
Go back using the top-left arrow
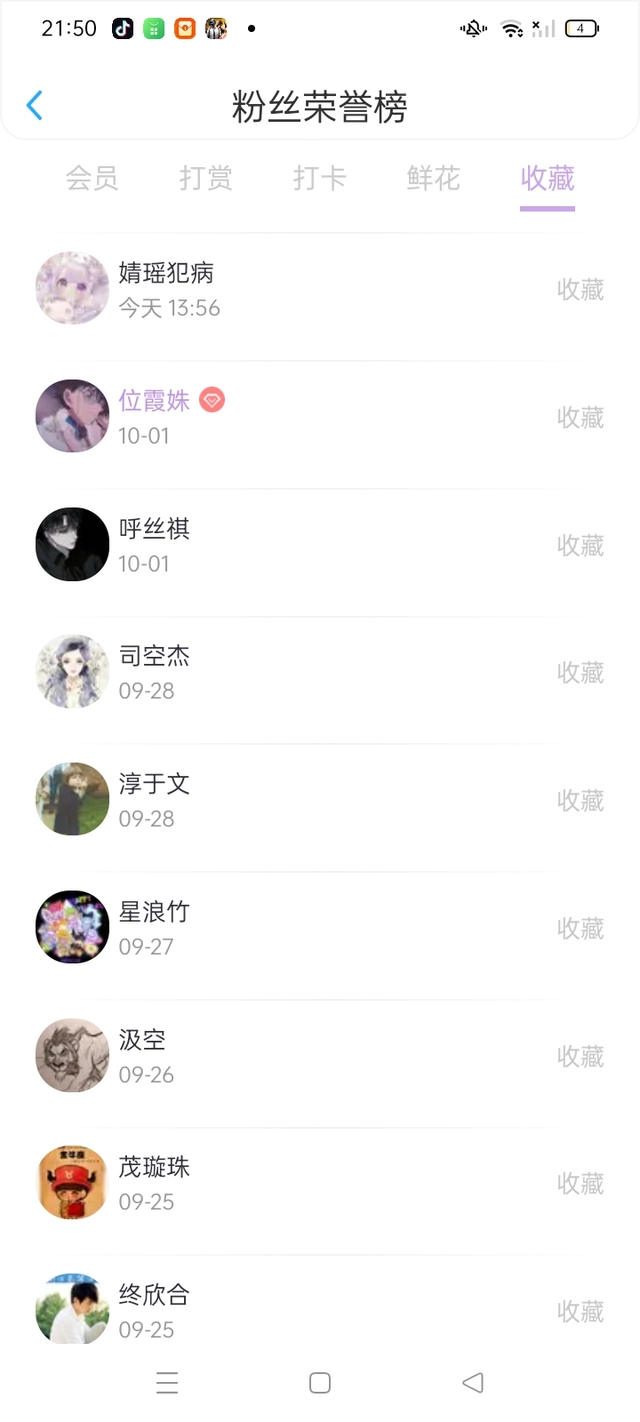pos(35,106)
